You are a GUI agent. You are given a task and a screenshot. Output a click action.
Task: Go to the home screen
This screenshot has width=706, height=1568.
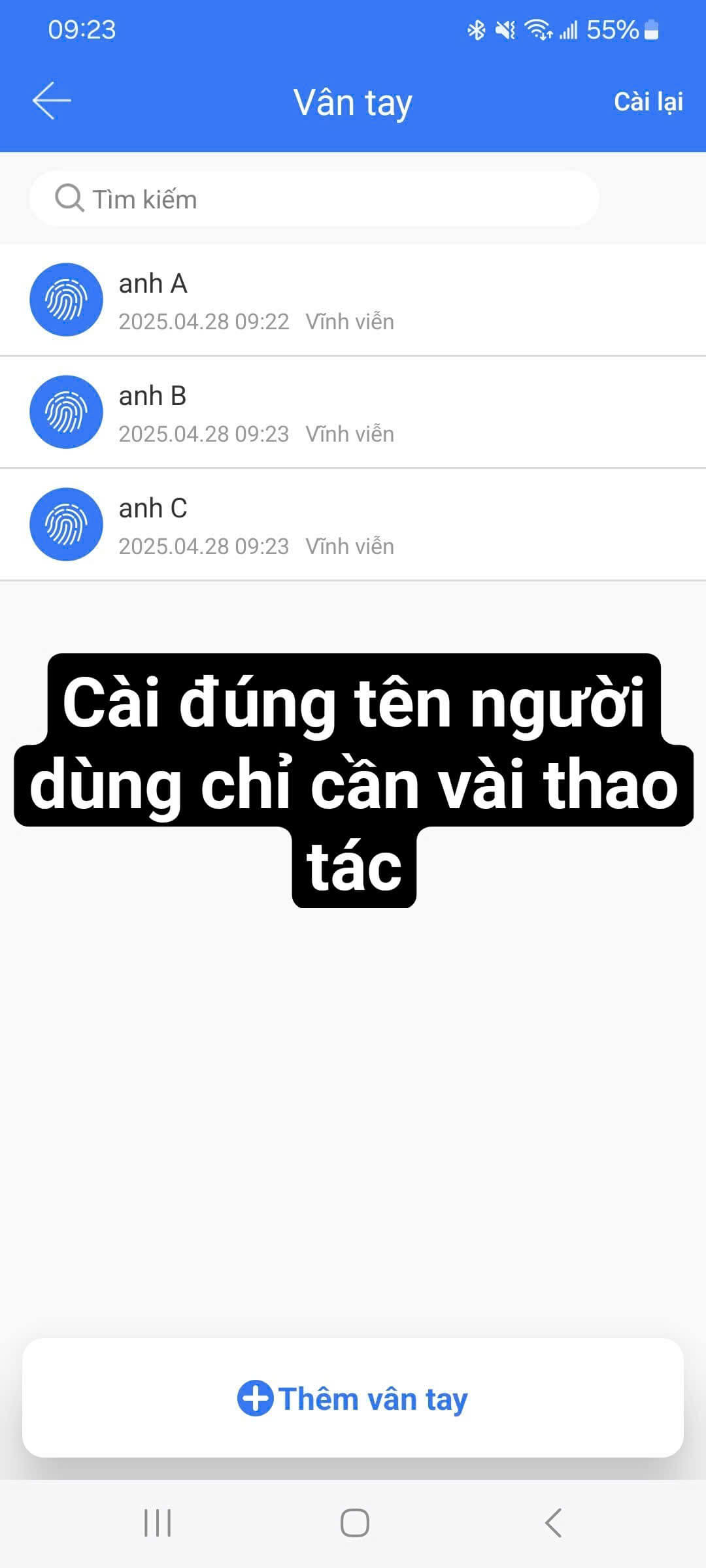(354, 1523)
